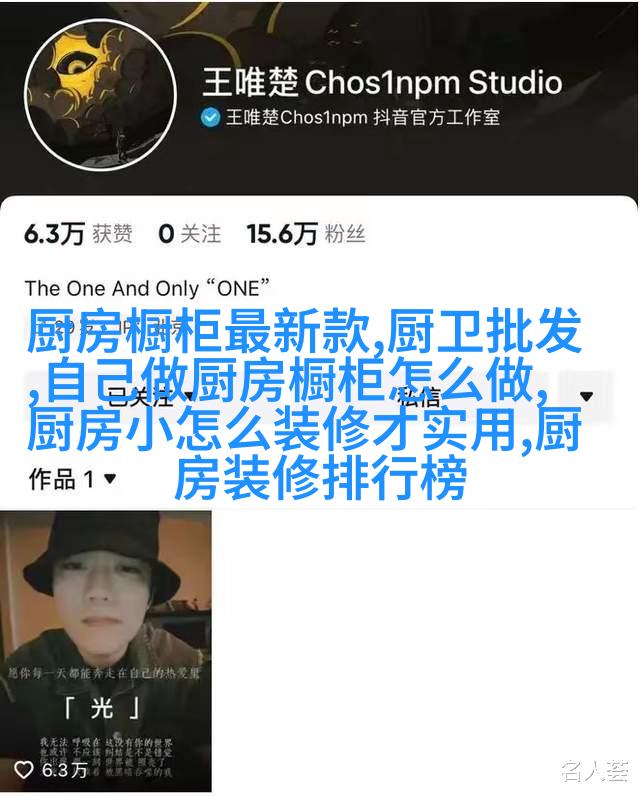Image resolution: width=640 pixels, height=797 pixels.
Task: View the 15.6万 粉丝 followers list
Action: tap(306, 234)
